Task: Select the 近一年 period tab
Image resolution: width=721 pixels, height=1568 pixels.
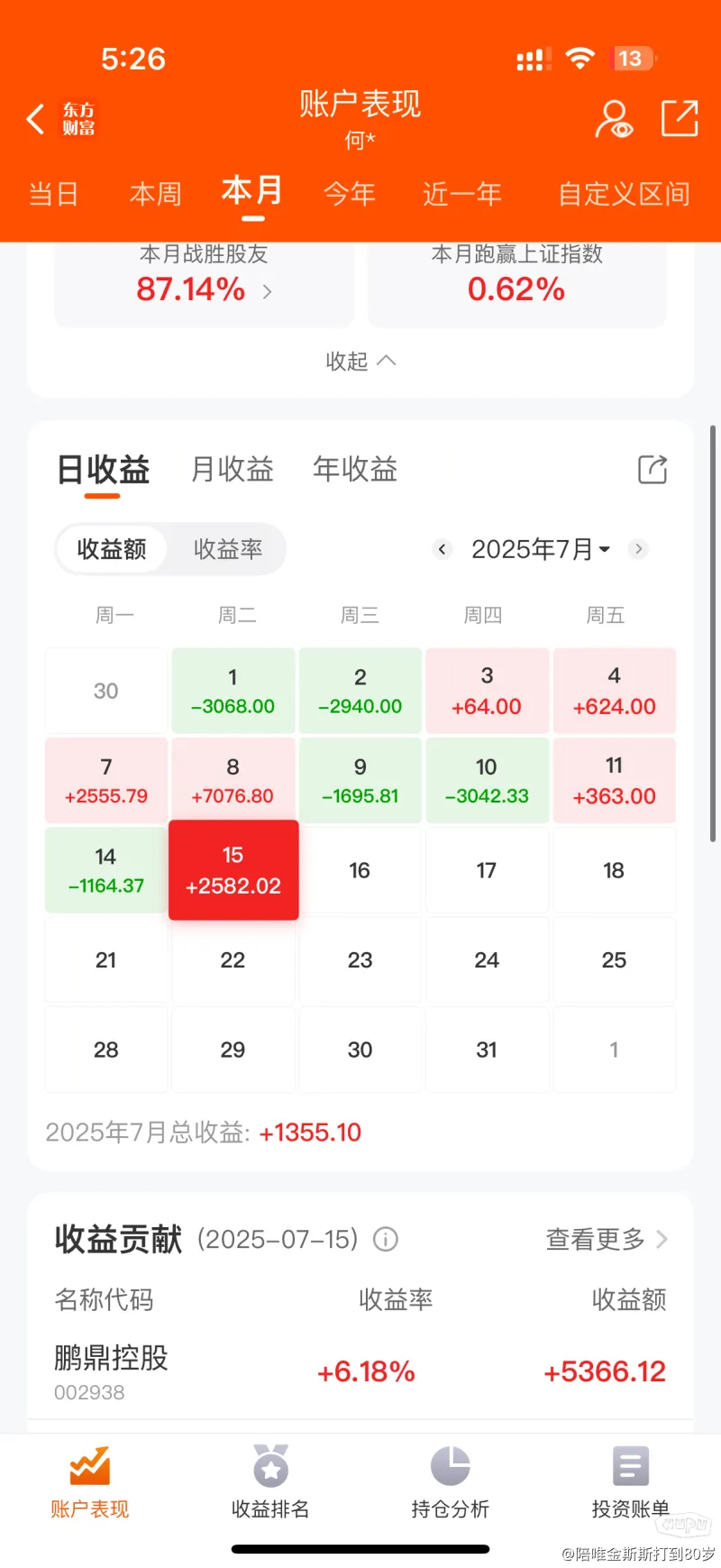Action: tap(462, 194)
